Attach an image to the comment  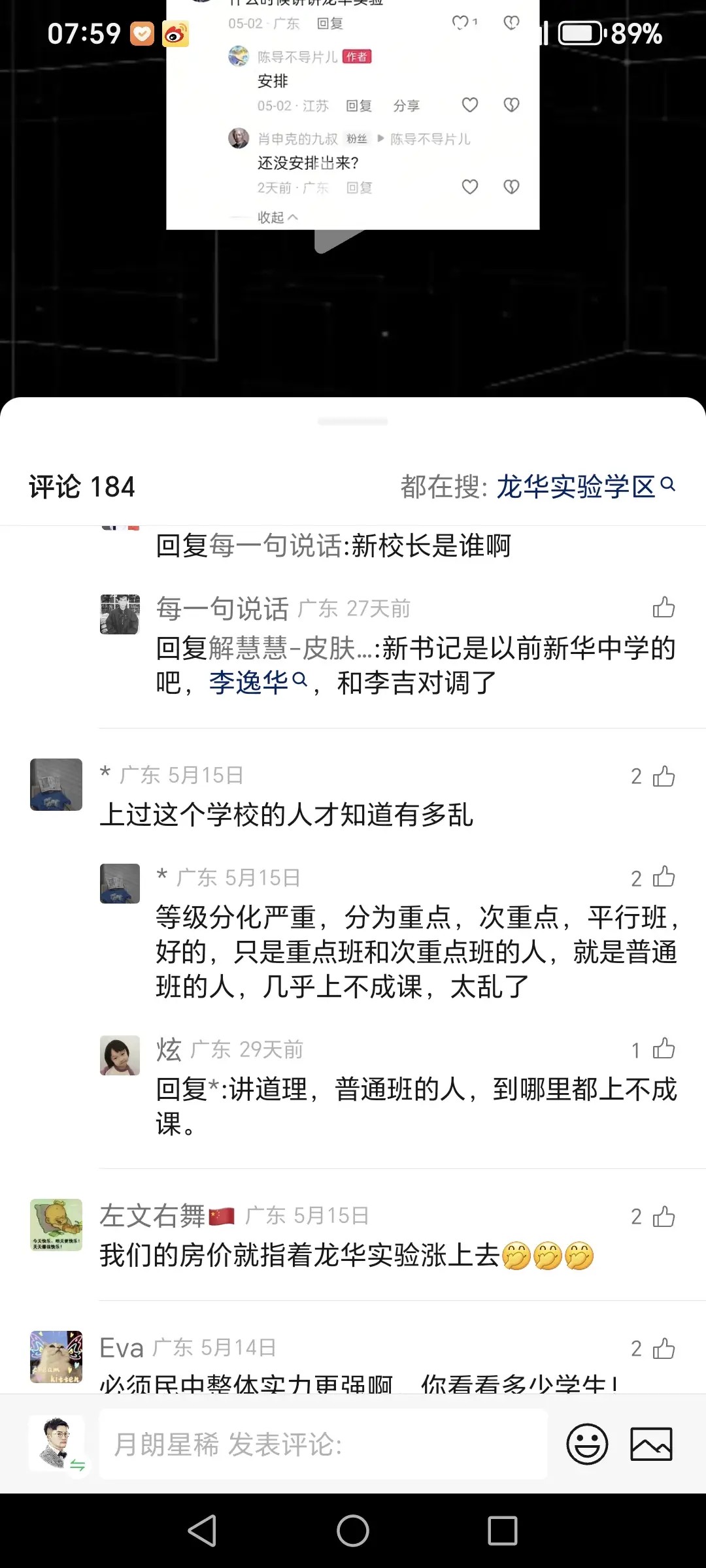click(651, 1444)
